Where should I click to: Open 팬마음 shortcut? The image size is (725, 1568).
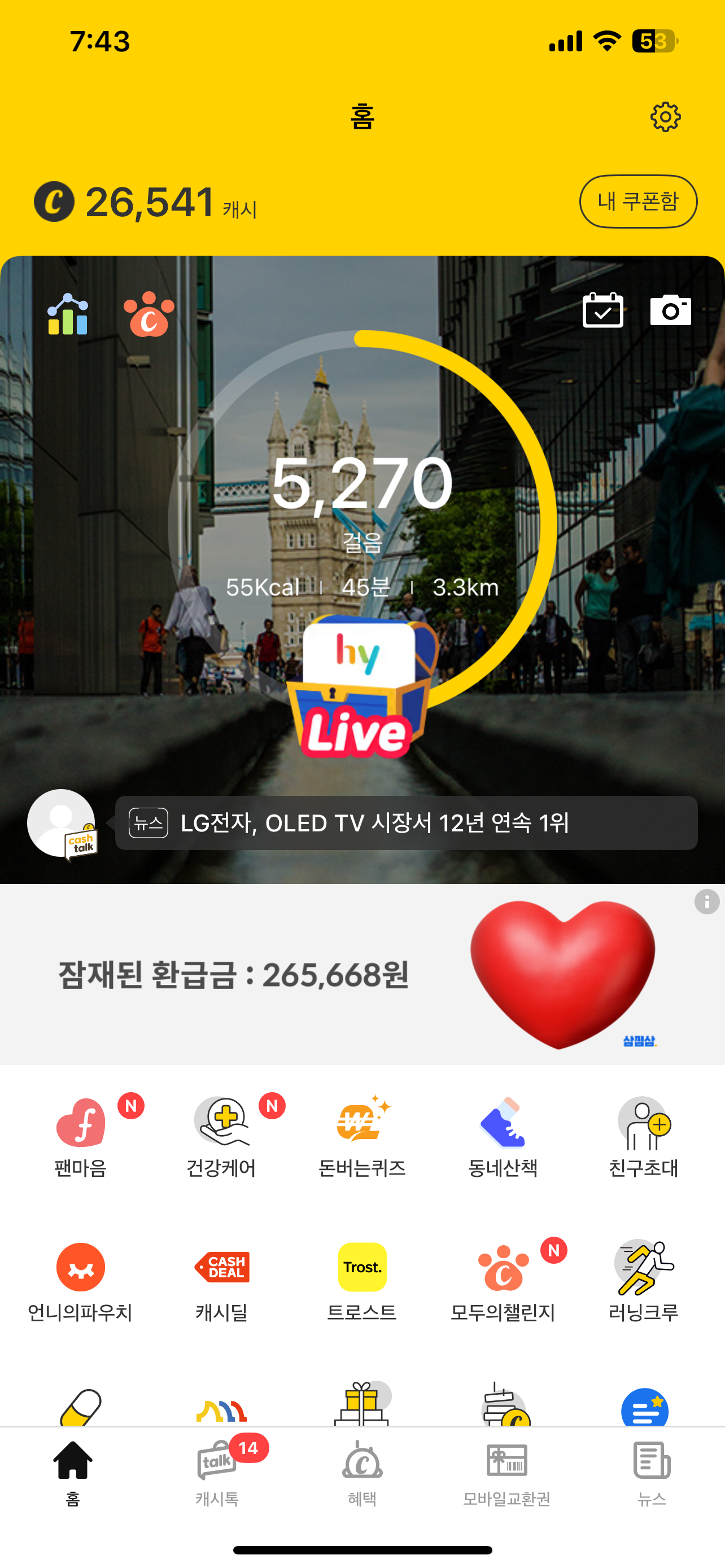coord(81,1136)
